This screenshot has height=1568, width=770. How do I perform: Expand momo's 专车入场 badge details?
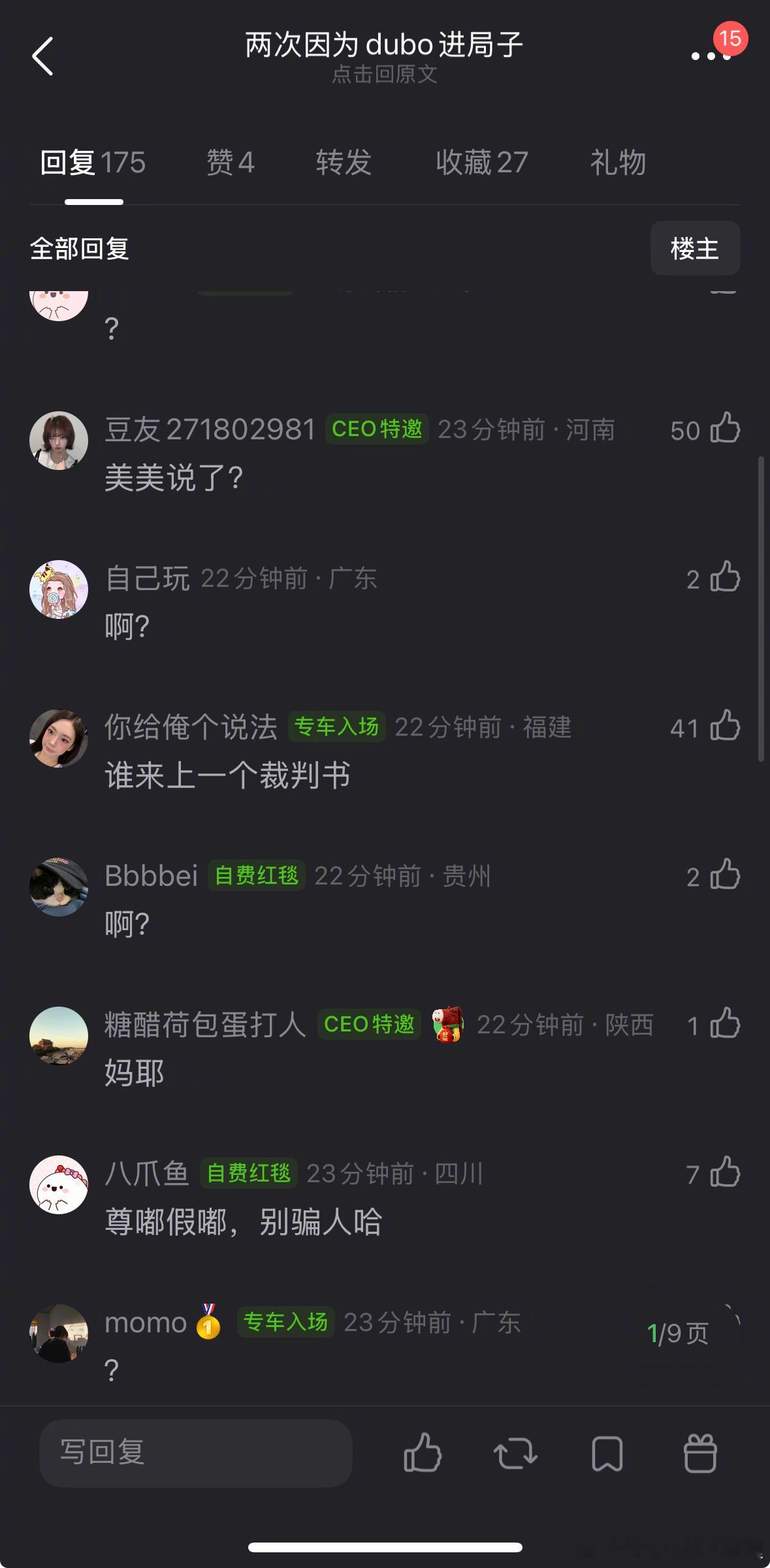tap(285, 1322)
